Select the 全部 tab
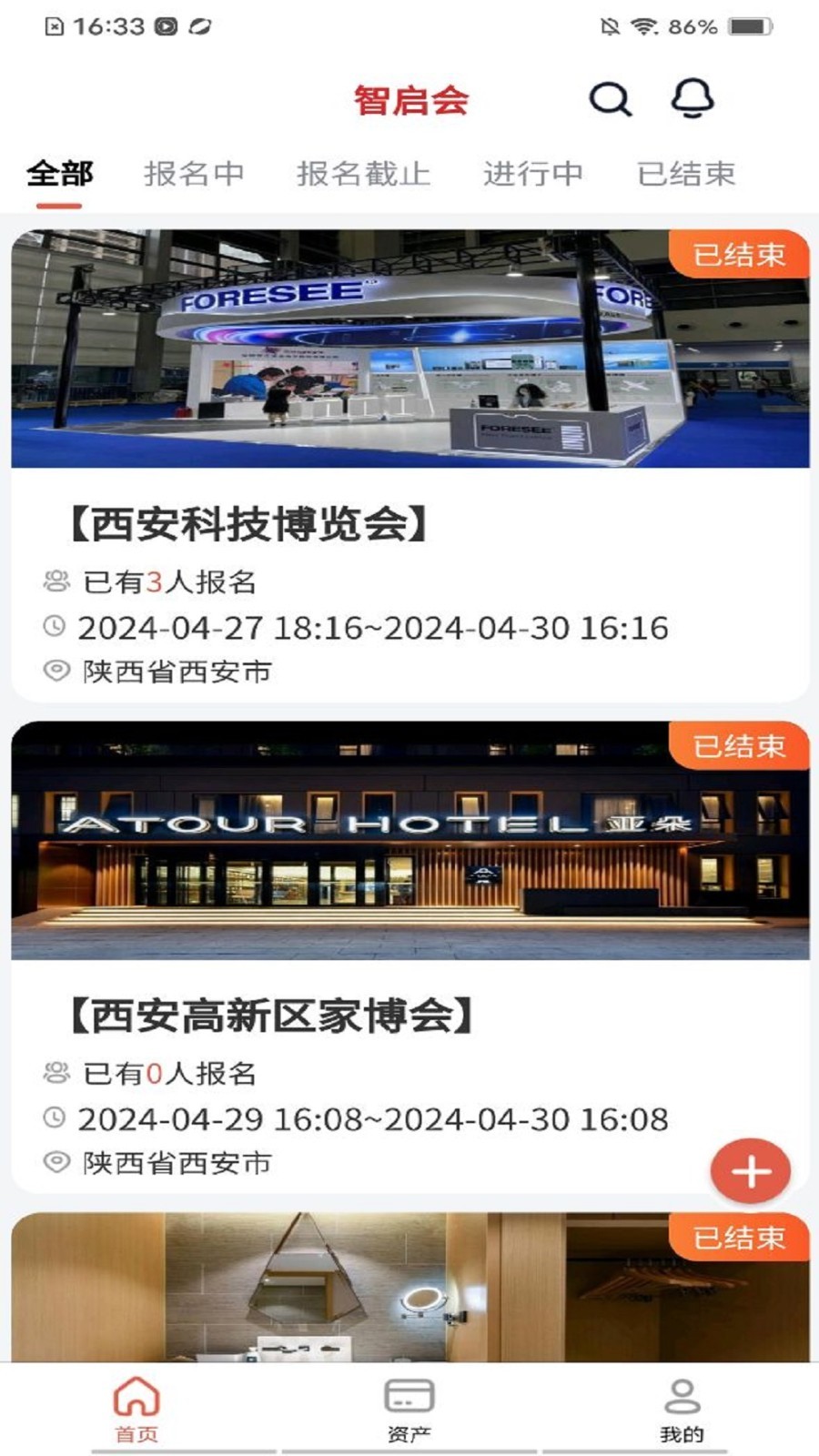 coord(60,172)
